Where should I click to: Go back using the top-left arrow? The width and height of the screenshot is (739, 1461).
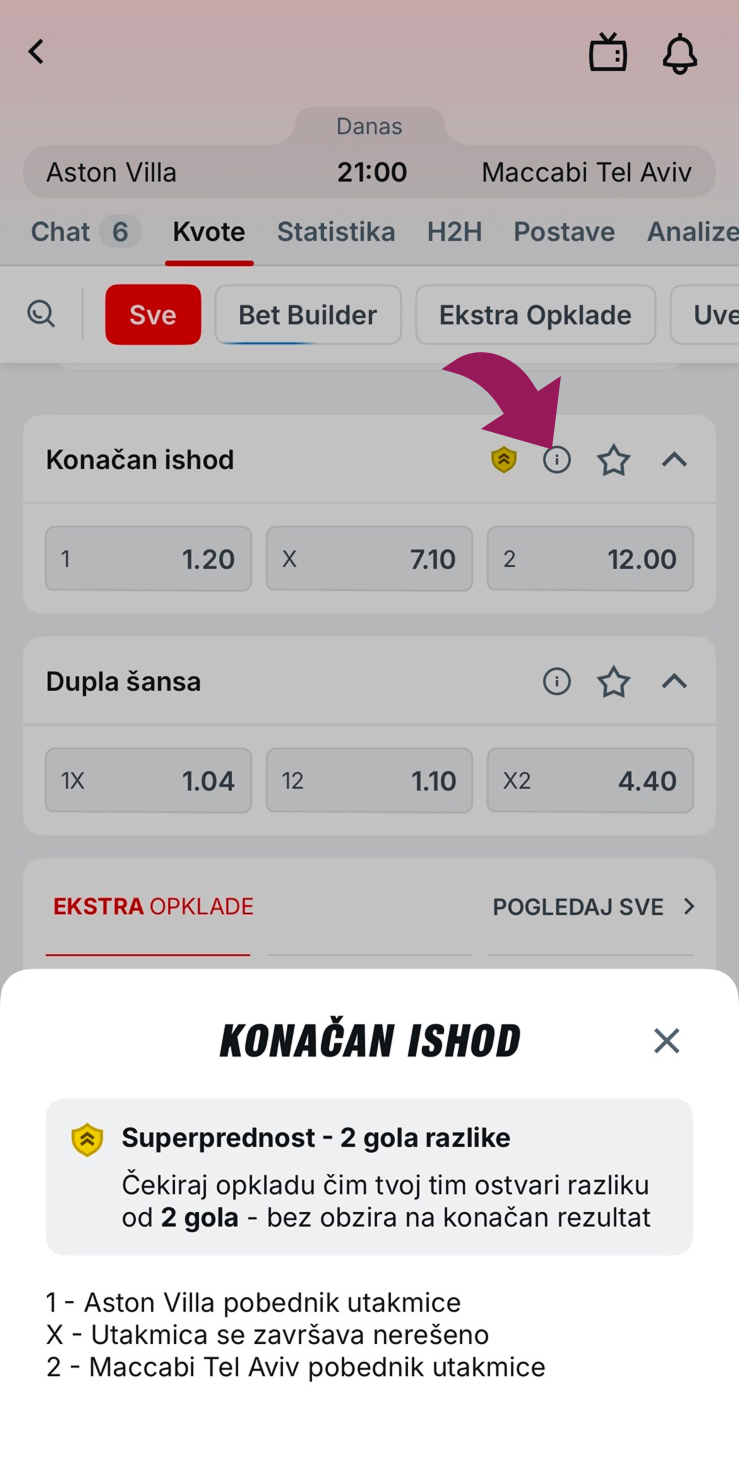coord(36,51)
